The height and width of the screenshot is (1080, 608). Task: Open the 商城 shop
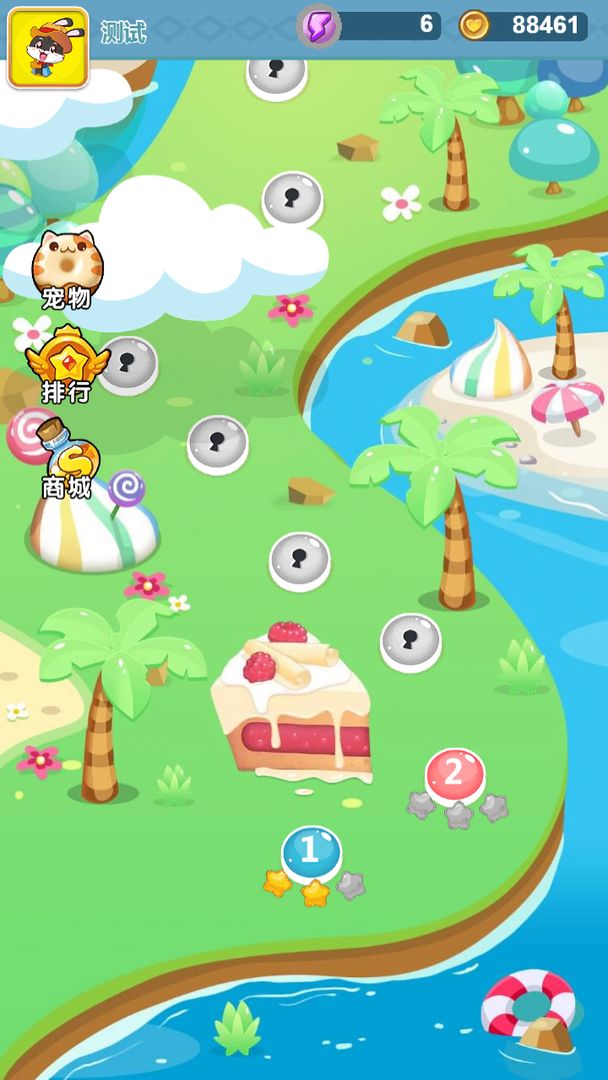68,460
